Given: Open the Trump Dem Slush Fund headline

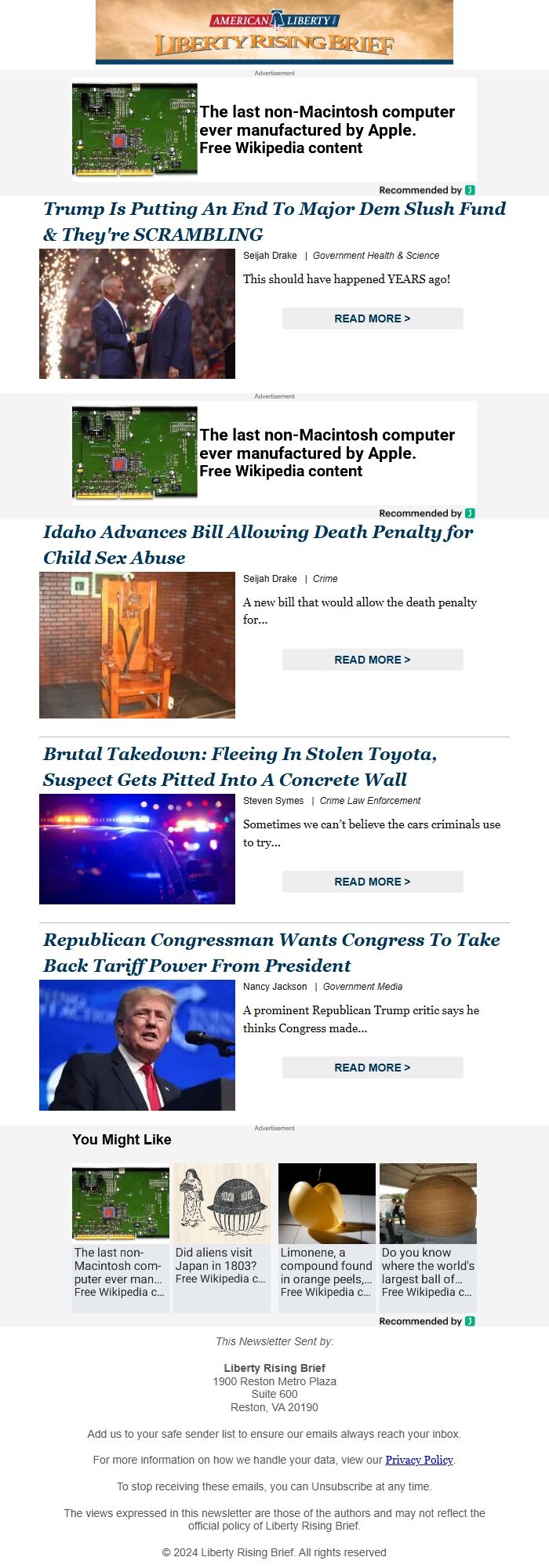Looking at the screenshot, I should (x=274, y=221).
